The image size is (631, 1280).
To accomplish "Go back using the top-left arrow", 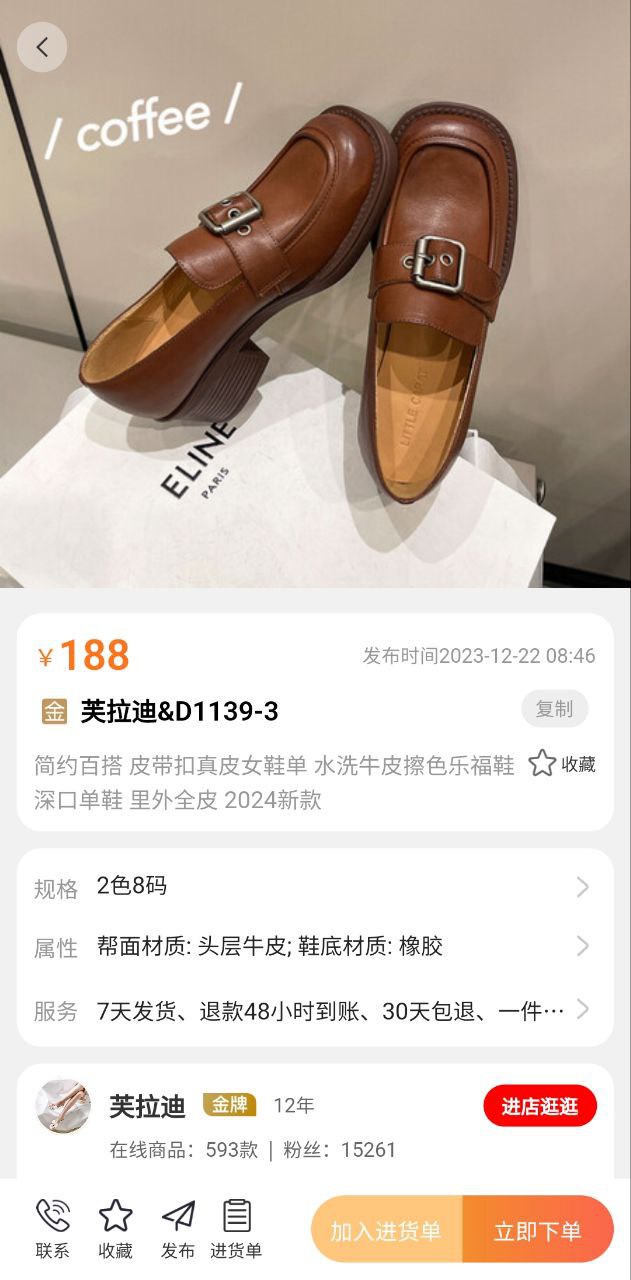I will tap(42, 47).
